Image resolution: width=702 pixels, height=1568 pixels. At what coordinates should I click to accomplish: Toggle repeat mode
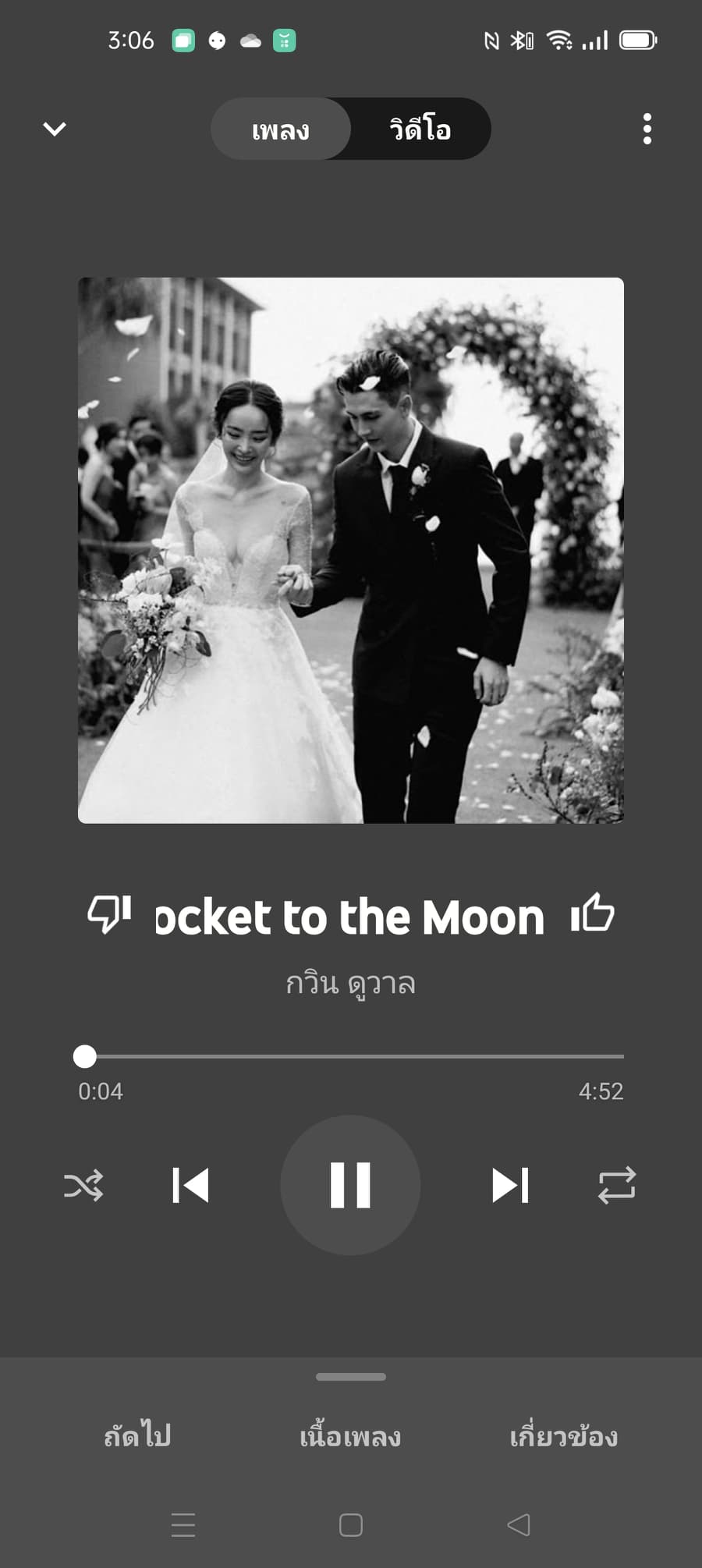coord(617,1185)
